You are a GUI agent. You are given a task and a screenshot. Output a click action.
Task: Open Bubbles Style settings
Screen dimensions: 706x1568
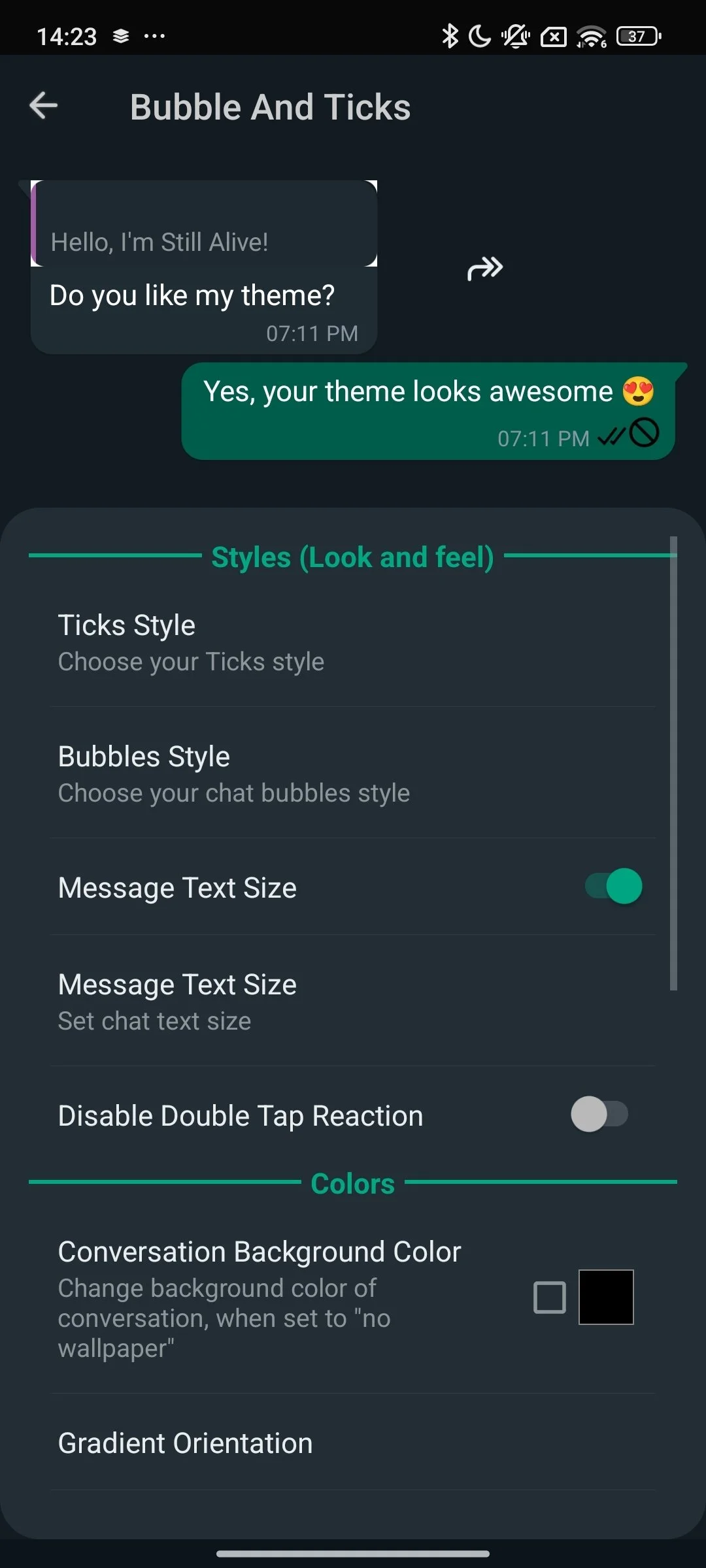coord(353,774)
